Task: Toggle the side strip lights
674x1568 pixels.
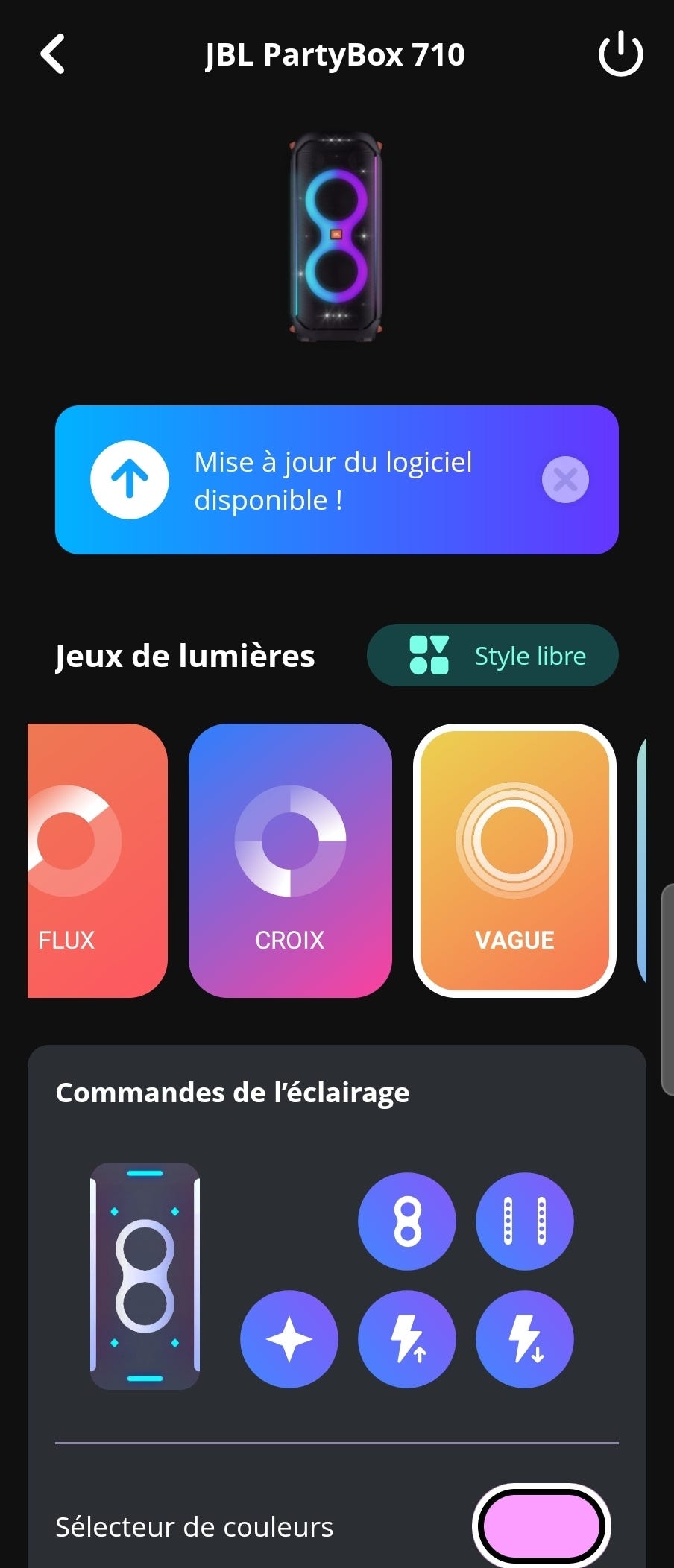Action: [x=525, y=1221]
